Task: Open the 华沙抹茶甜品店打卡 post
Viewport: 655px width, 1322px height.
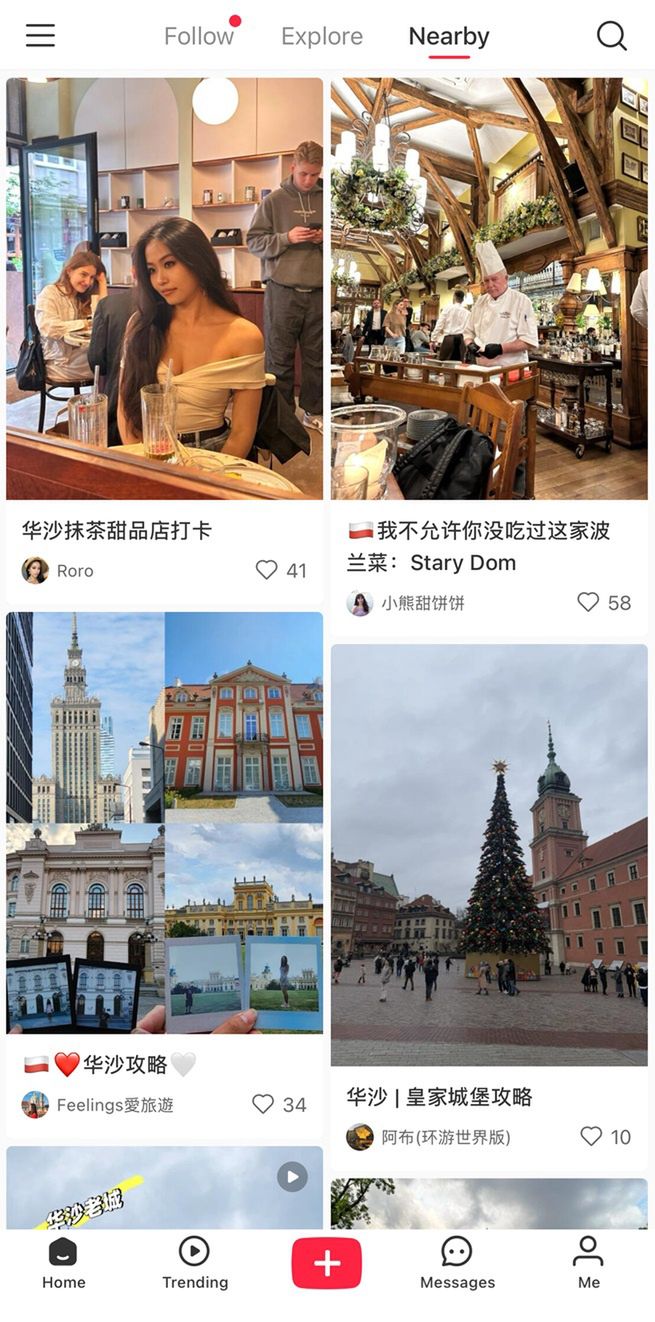Action: (165, 288)
